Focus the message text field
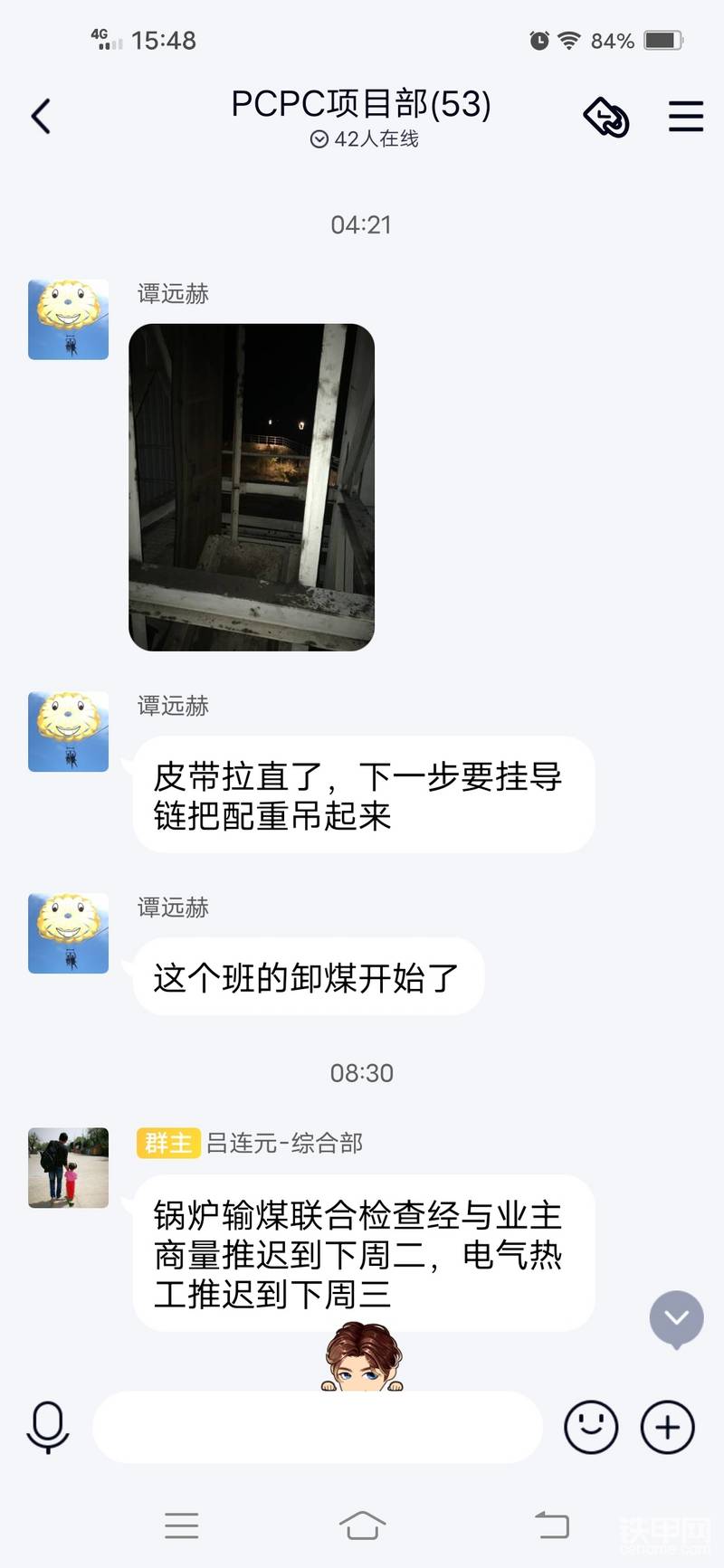 click(317, 1427)
